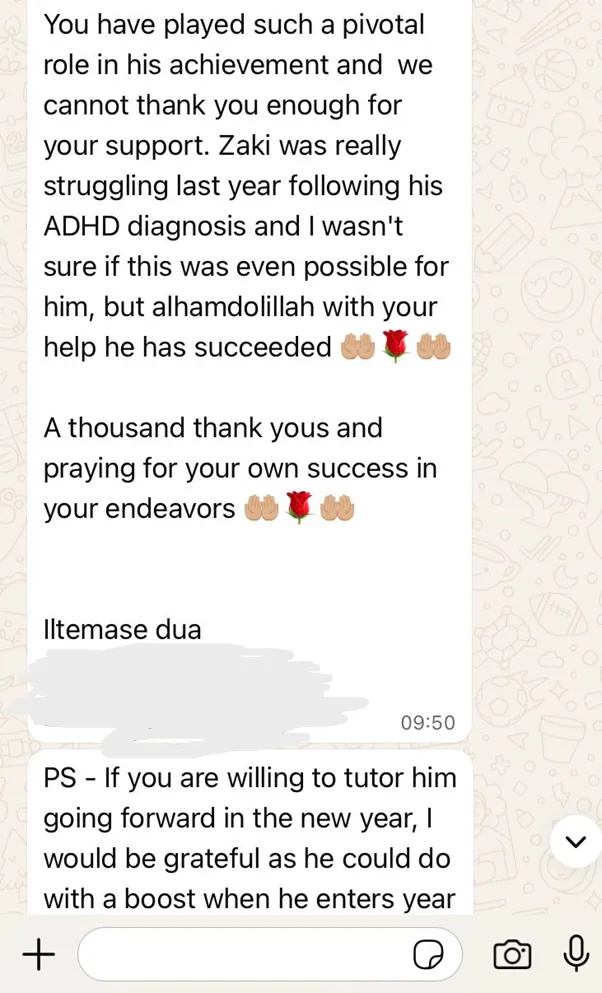602x993 pixels.
Task: Open the sticker picker icon
Action: point(429,955)
